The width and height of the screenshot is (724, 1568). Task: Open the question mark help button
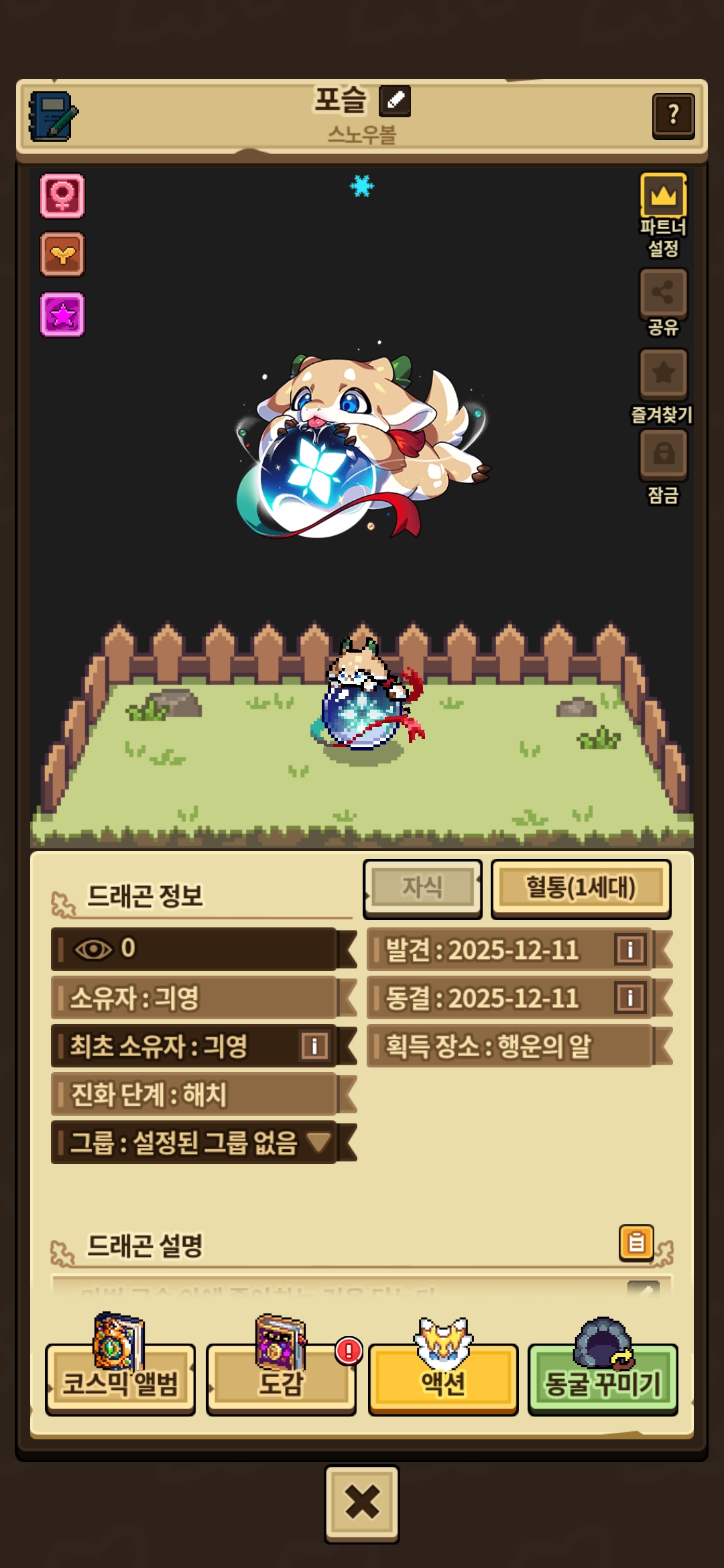pos(673,116)
